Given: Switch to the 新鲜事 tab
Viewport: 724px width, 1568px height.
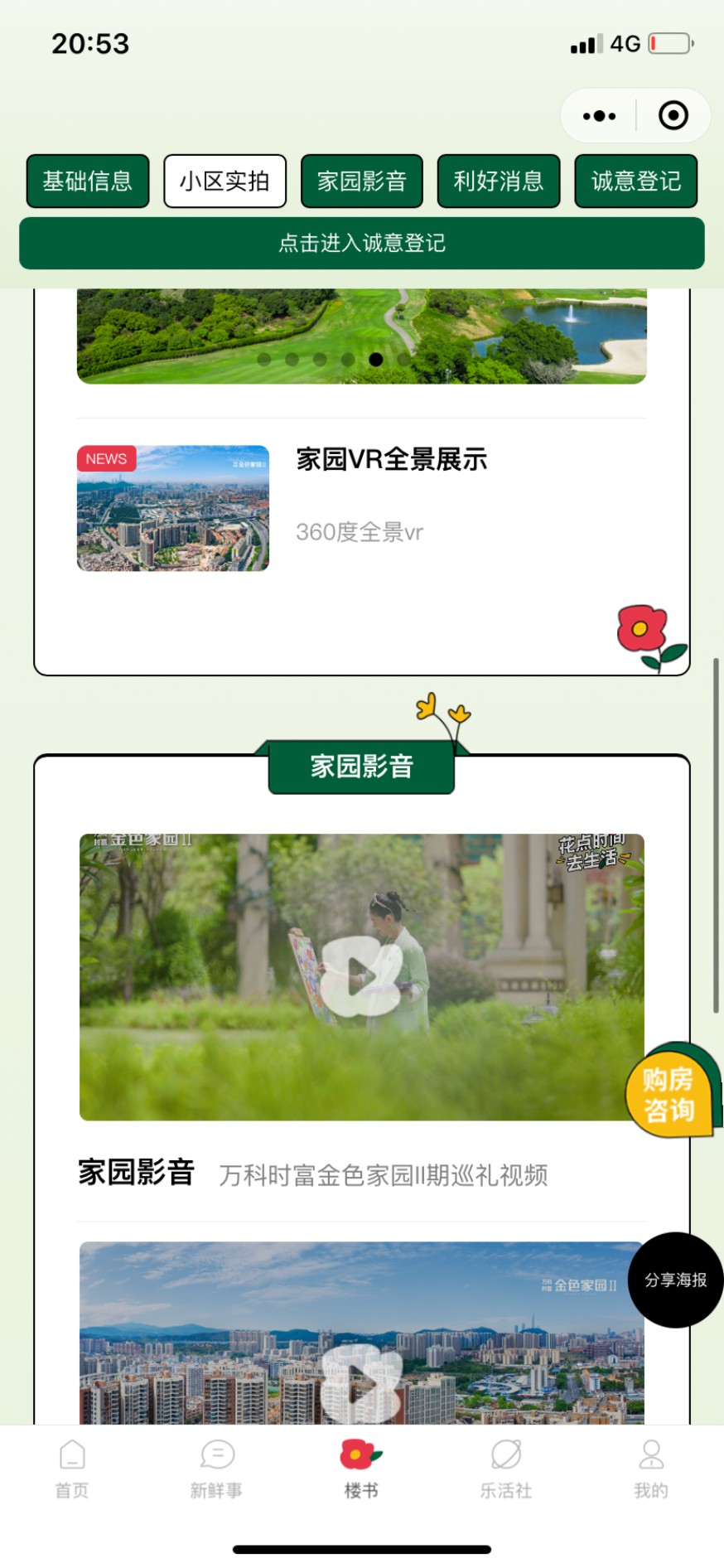Looking at the screenshot, I should tap(217, 1469).
